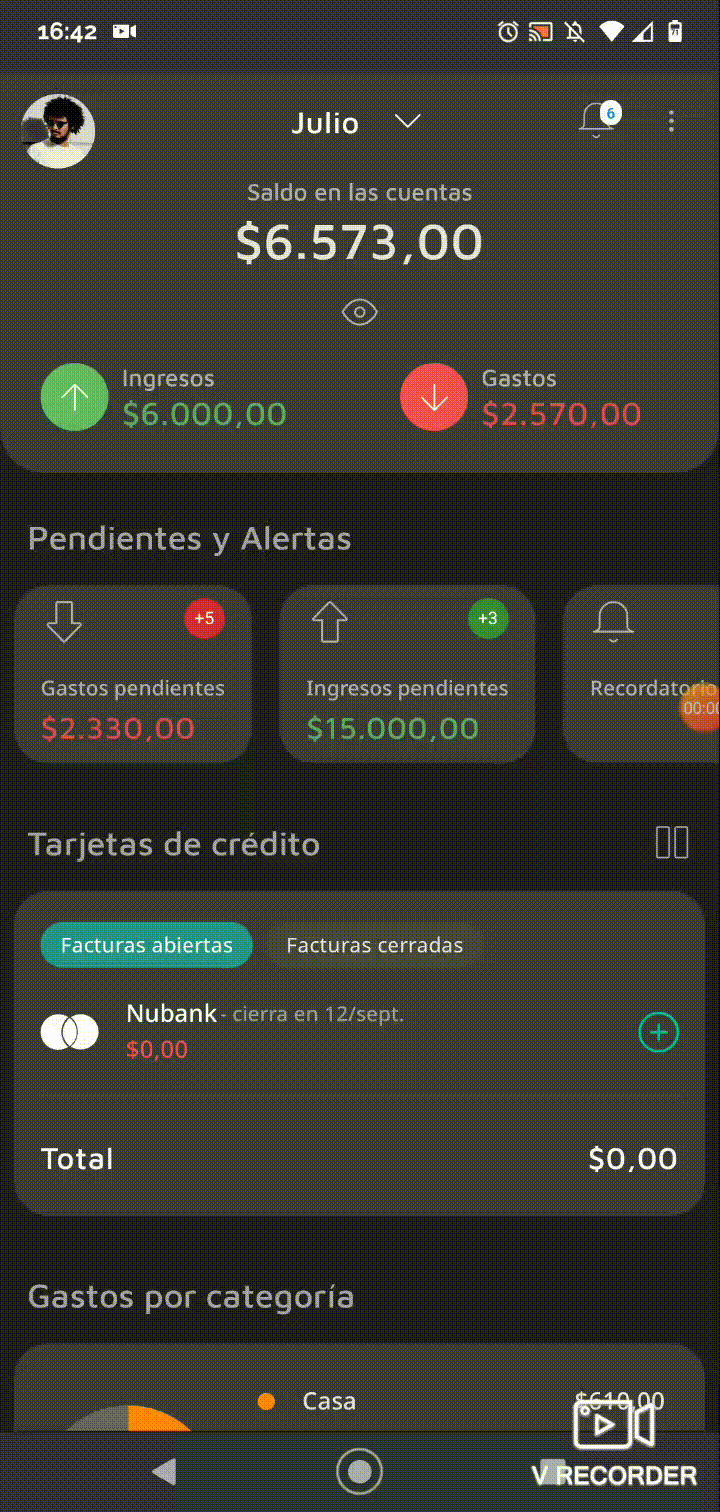
Task: Add an expense with the green plus button
Action: point(658,1031)
